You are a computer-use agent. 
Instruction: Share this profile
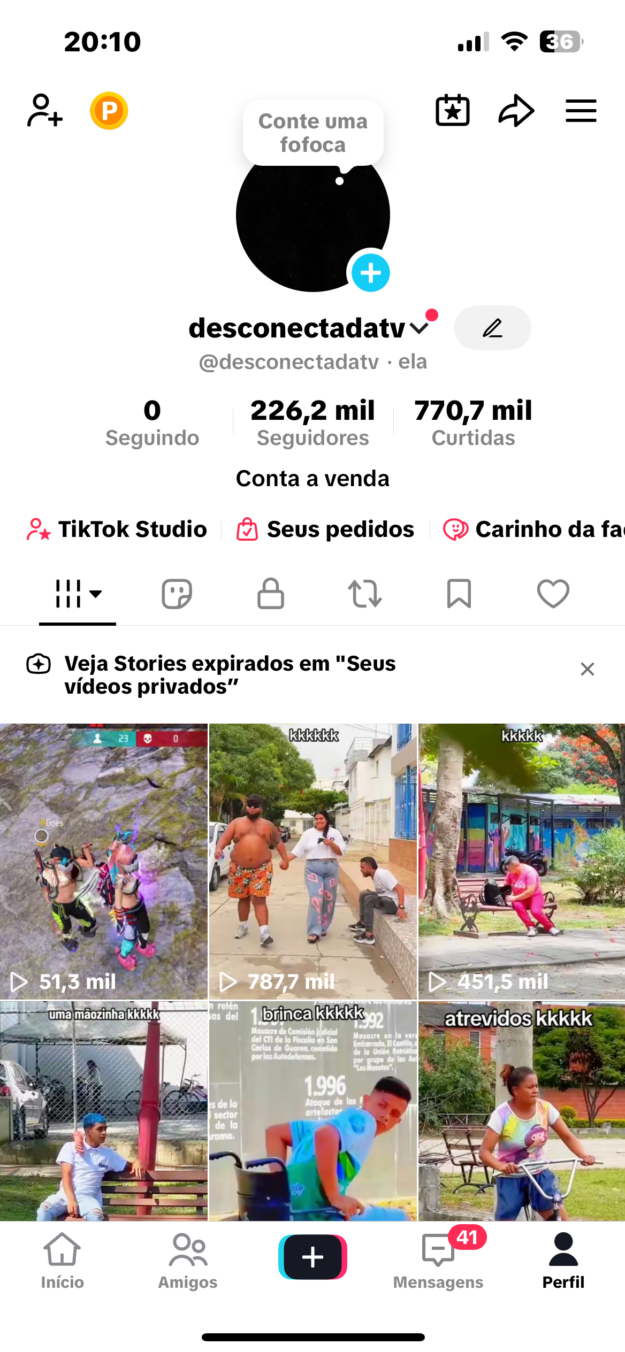coord(516,110)
